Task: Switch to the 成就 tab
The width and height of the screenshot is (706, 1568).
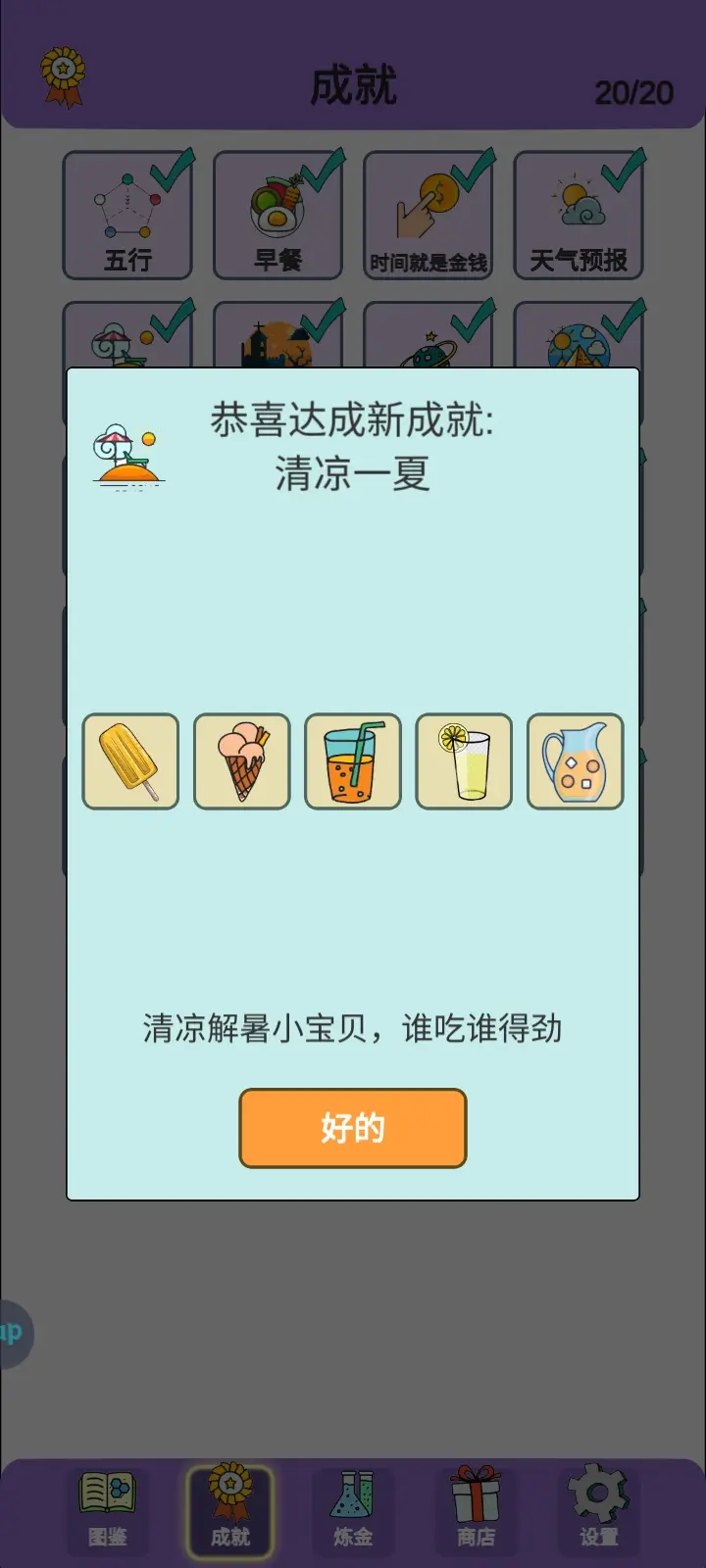Action: (230, 1509)
